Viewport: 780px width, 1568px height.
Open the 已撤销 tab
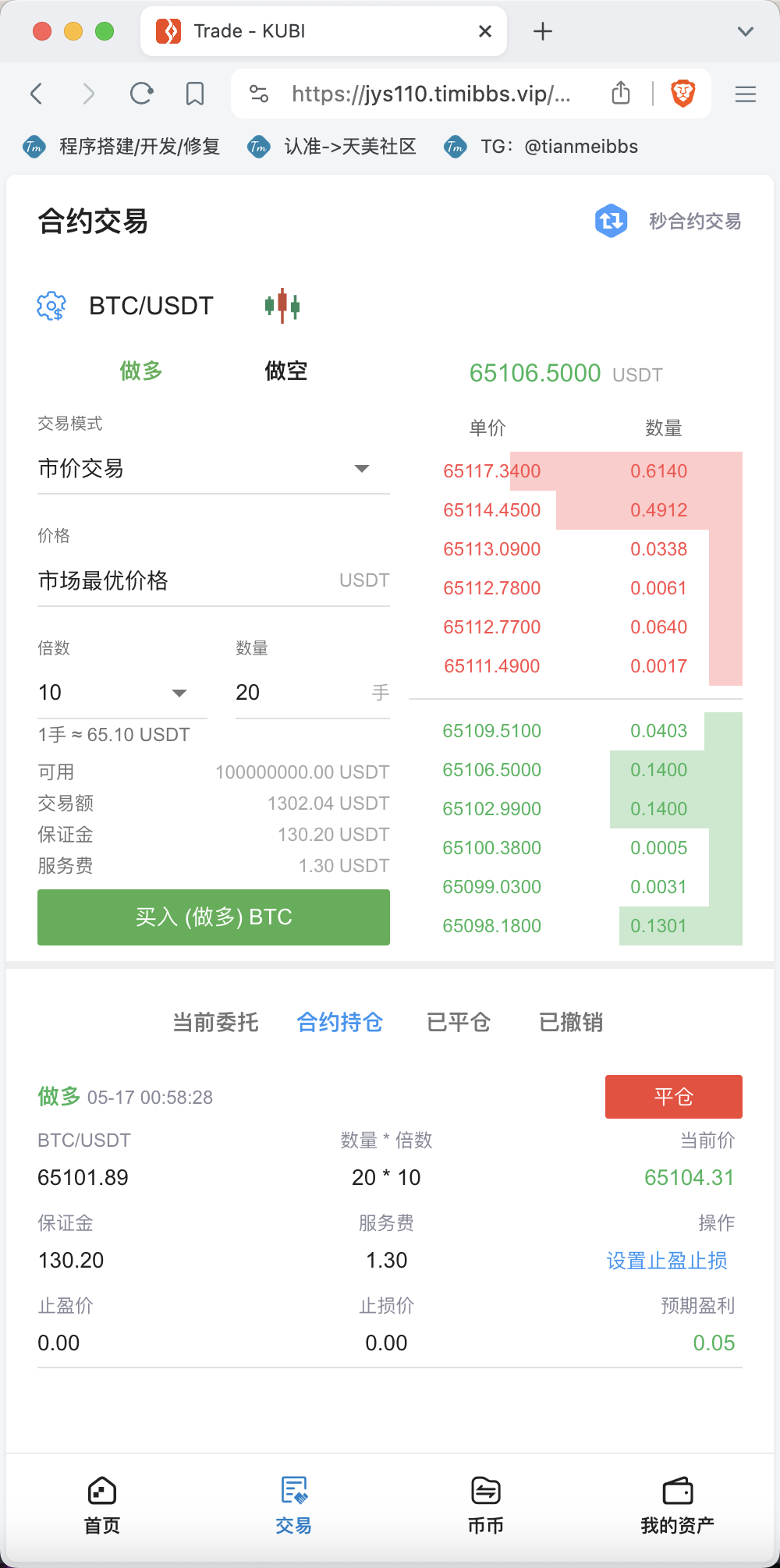pos(571,1022)
